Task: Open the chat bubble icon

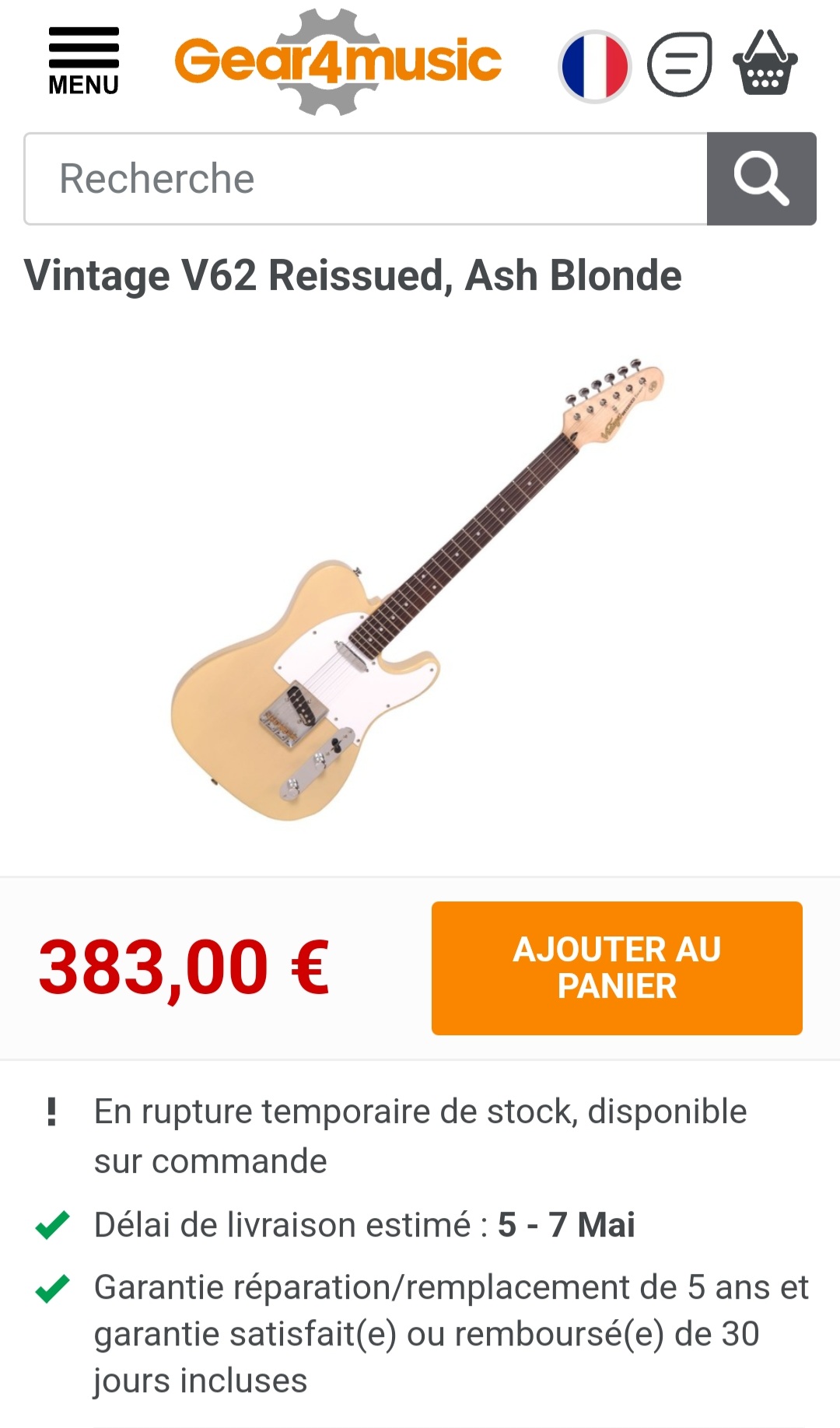Action: (x=680, y=64)
